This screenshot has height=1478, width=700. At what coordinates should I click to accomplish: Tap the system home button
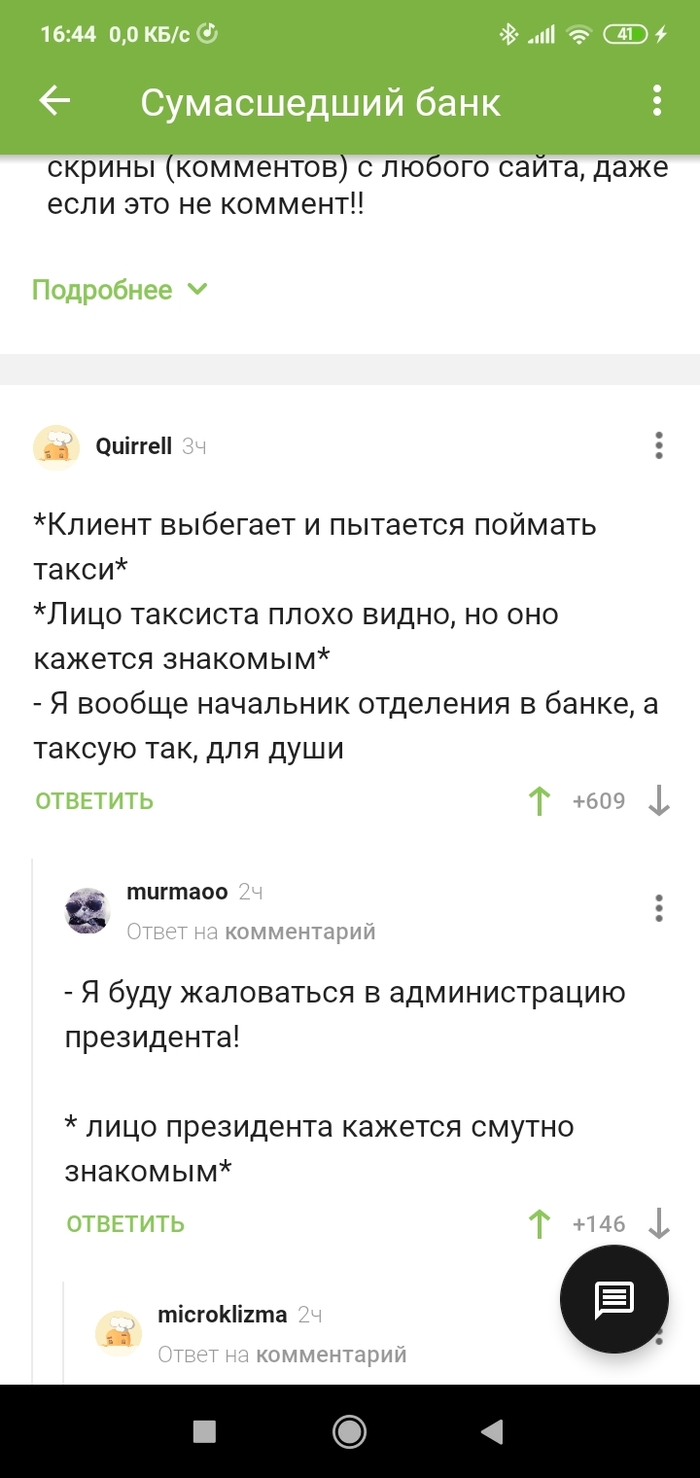(x=349, y=1432)
